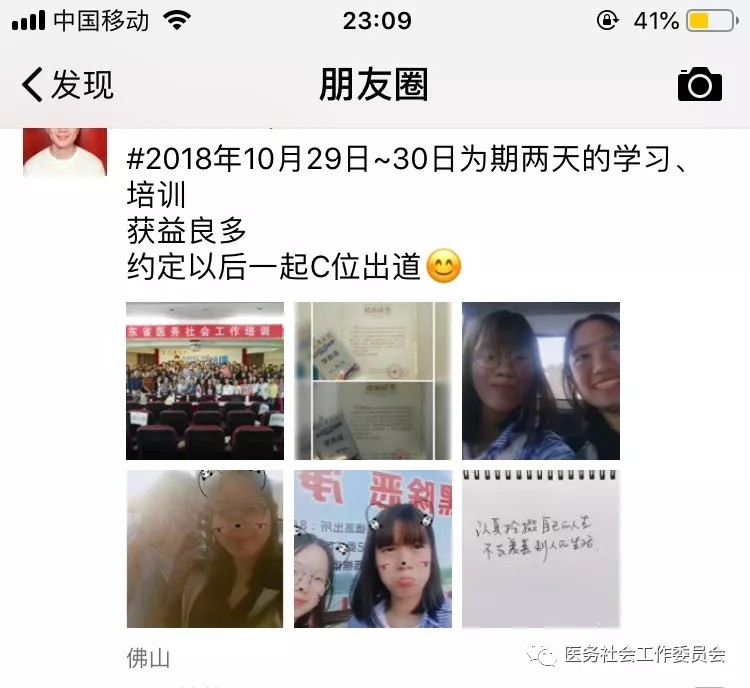The width and height of the screenshot is (750, 688).
Task: View the selfie in front of red banner
Action: coord(373,549)
